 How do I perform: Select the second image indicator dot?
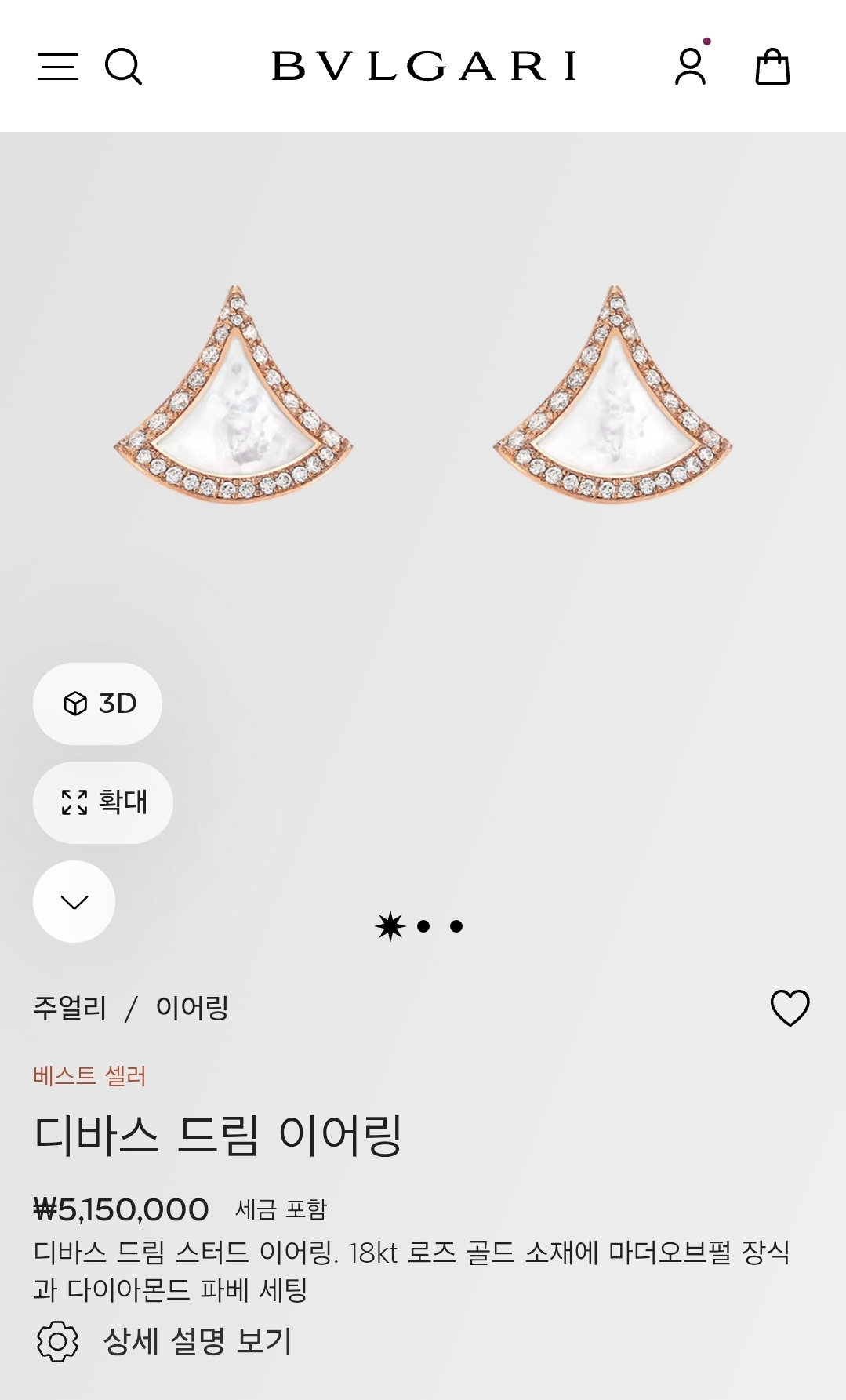coord(423,926)
